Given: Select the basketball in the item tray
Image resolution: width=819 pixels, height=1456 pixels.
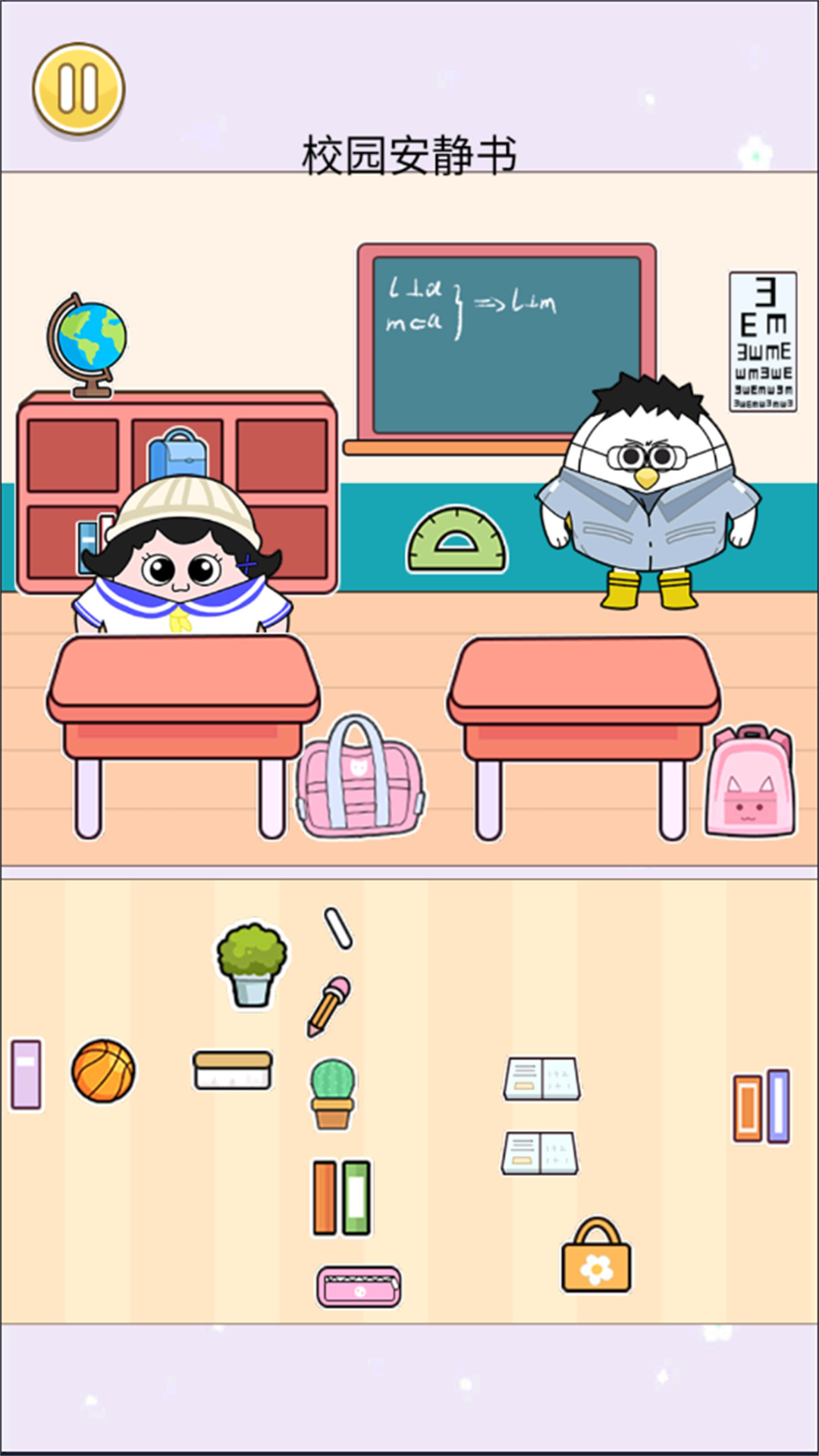Looking at the screenshot, I should point(103,1070).
